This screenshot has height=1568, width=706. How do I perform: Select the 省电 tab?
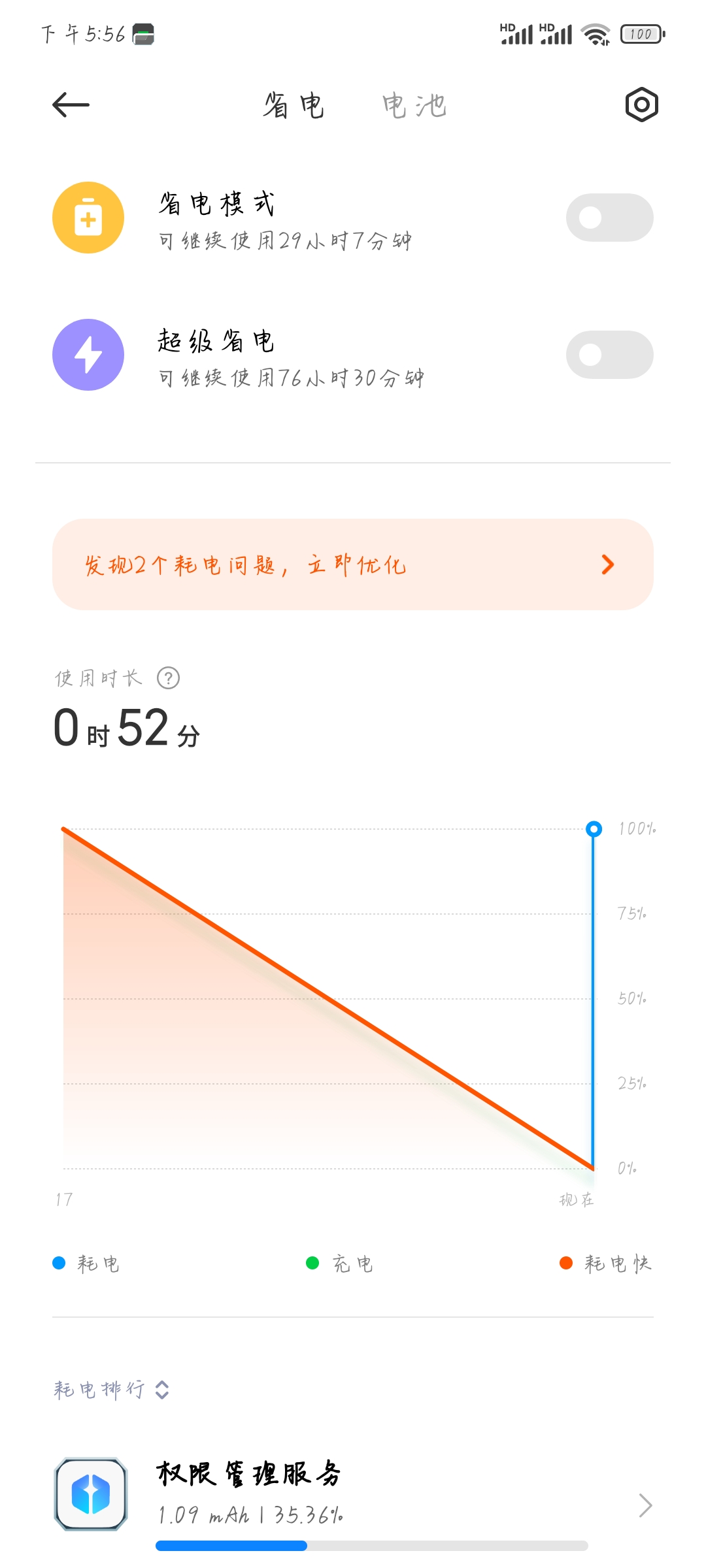[294, 105]
